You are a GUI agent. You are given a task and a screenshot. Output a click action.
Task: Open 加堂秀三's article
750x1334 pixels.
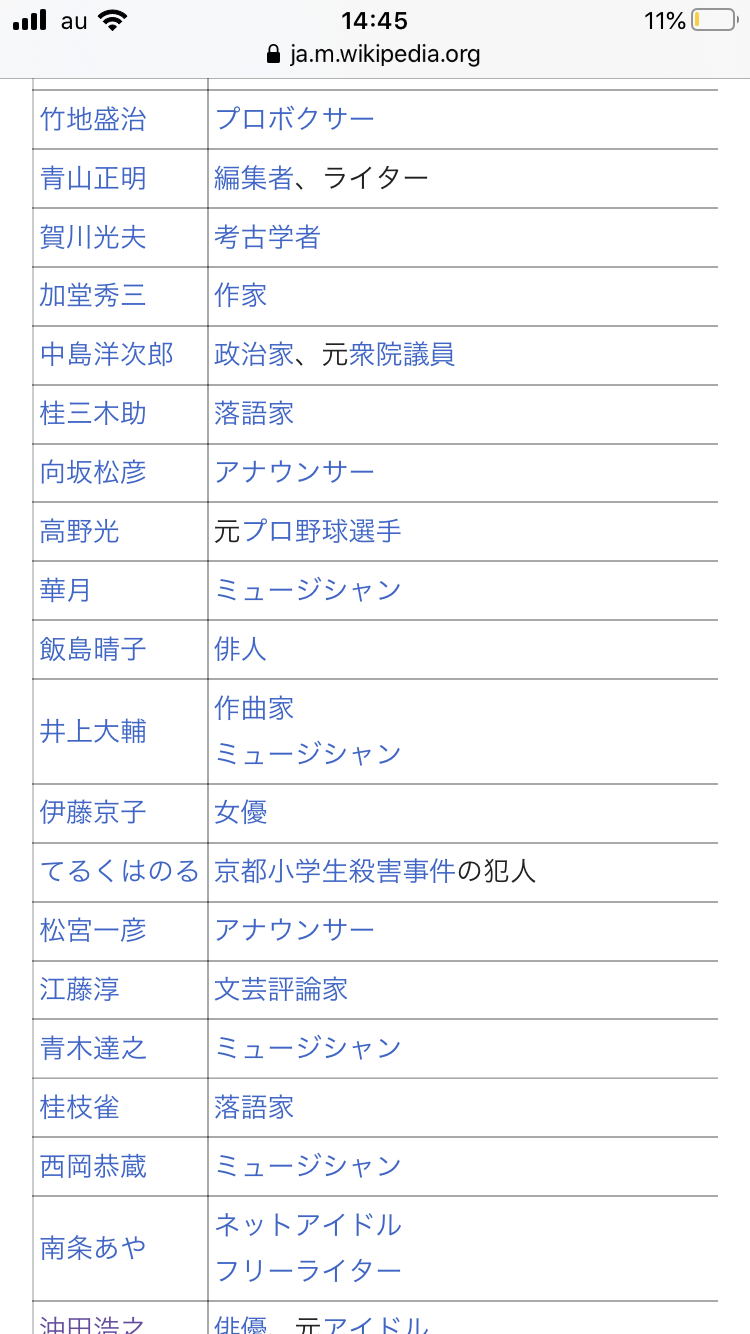click(x=93, y=296)
